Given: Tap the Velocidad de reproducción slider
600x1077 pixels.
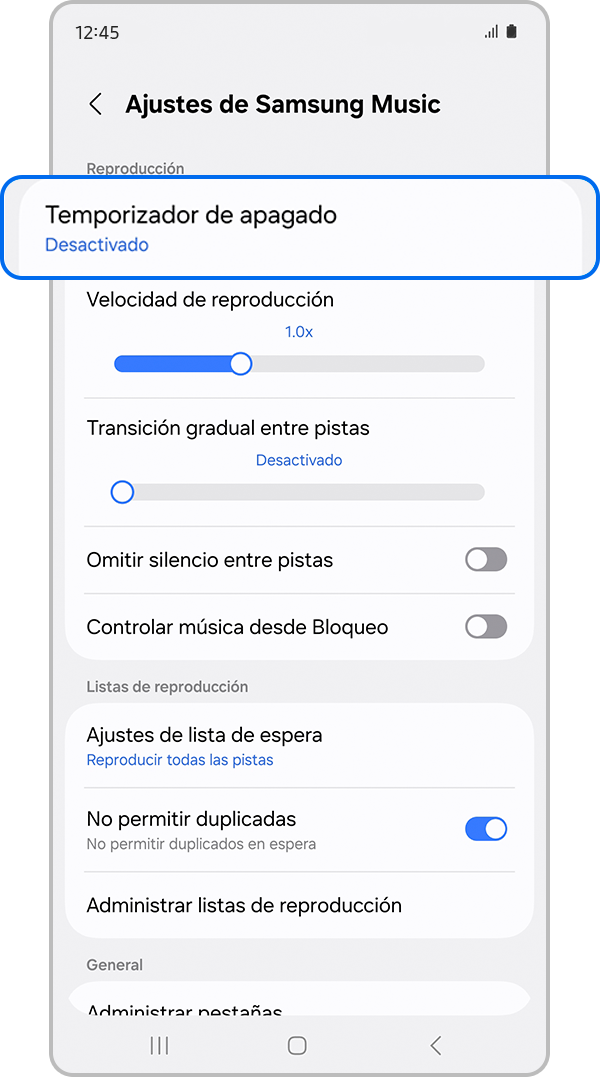Looking at the screenshot, I should click(300, 364).
